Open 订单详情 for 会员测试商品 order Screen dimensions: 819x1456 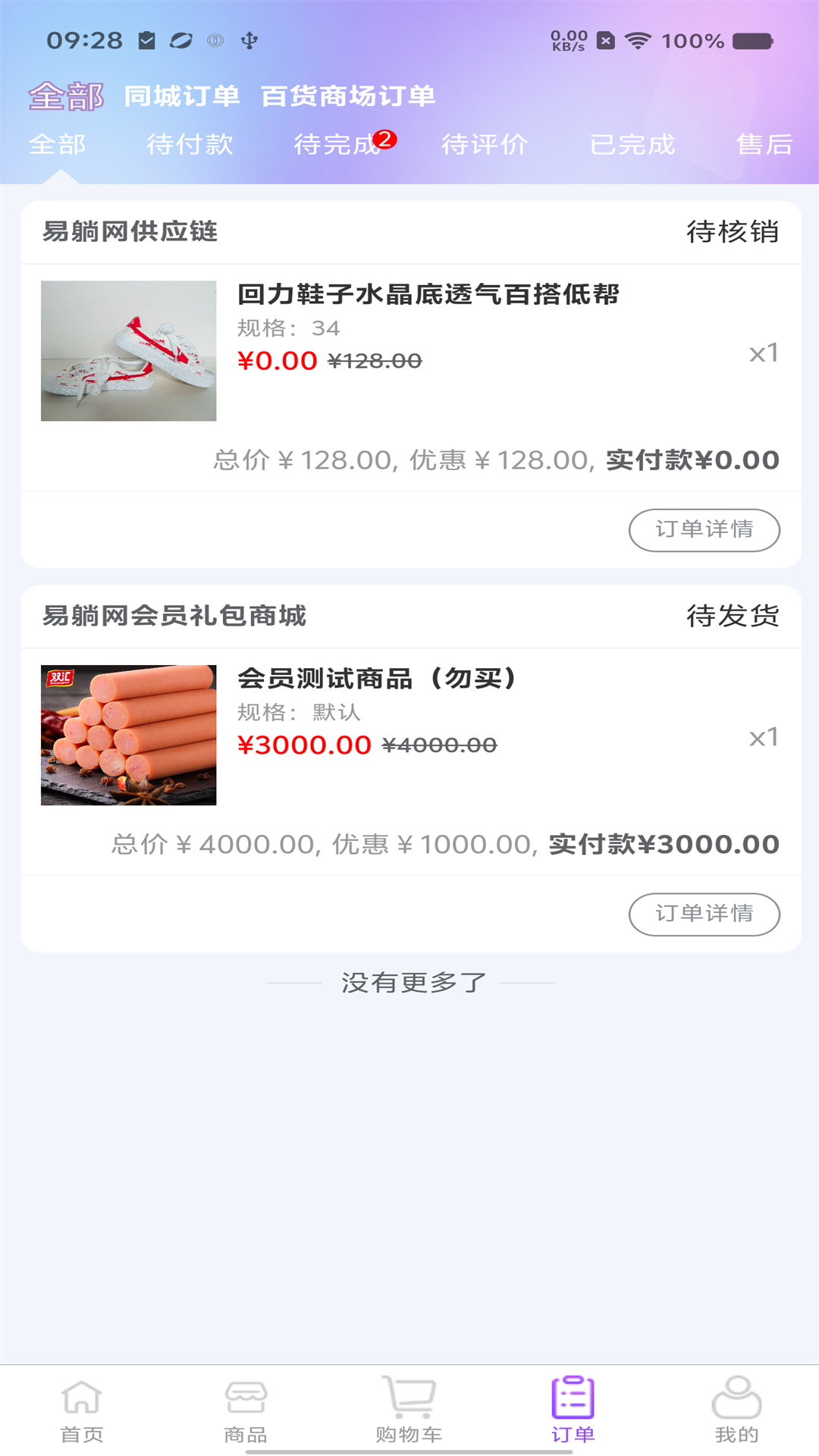click(x=704, y=915)
